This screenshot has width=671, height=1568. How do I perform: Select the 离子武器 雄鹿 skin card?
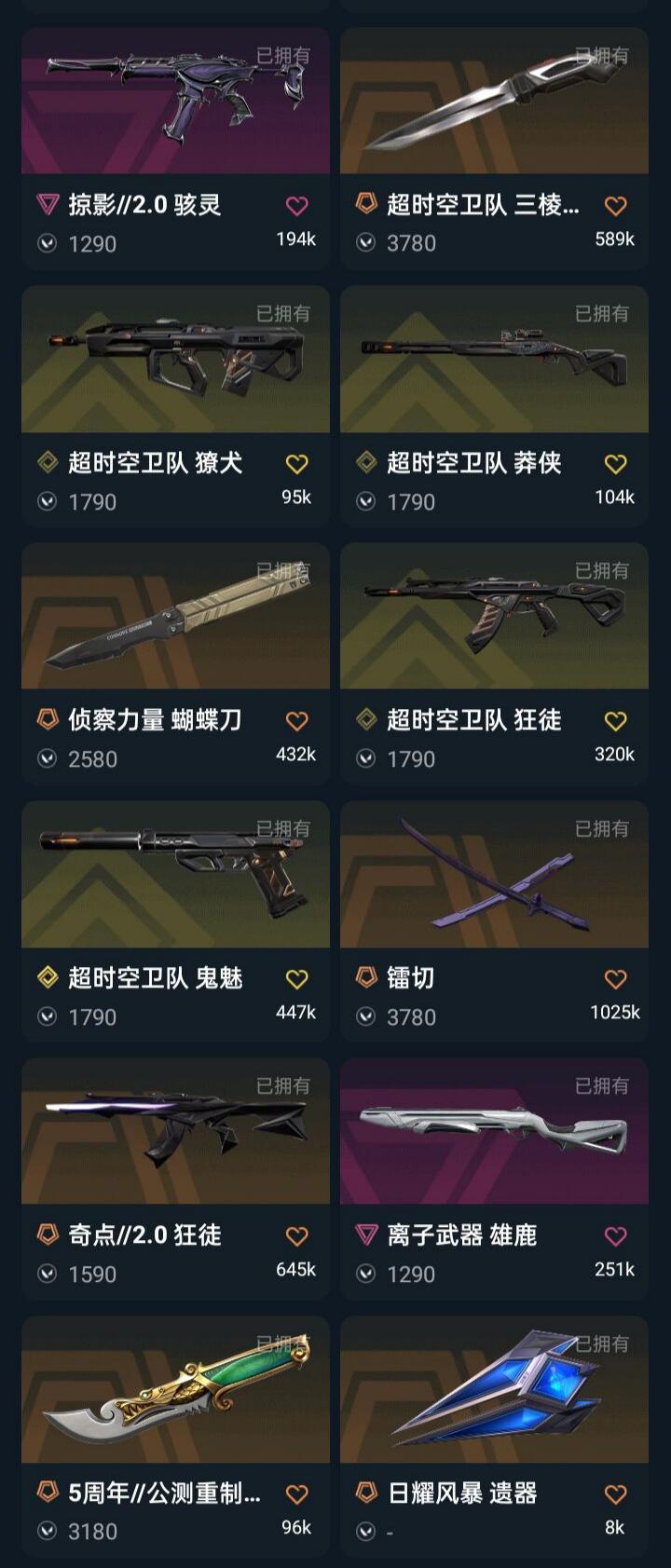pyautogui.click(x=494, y=1131)
